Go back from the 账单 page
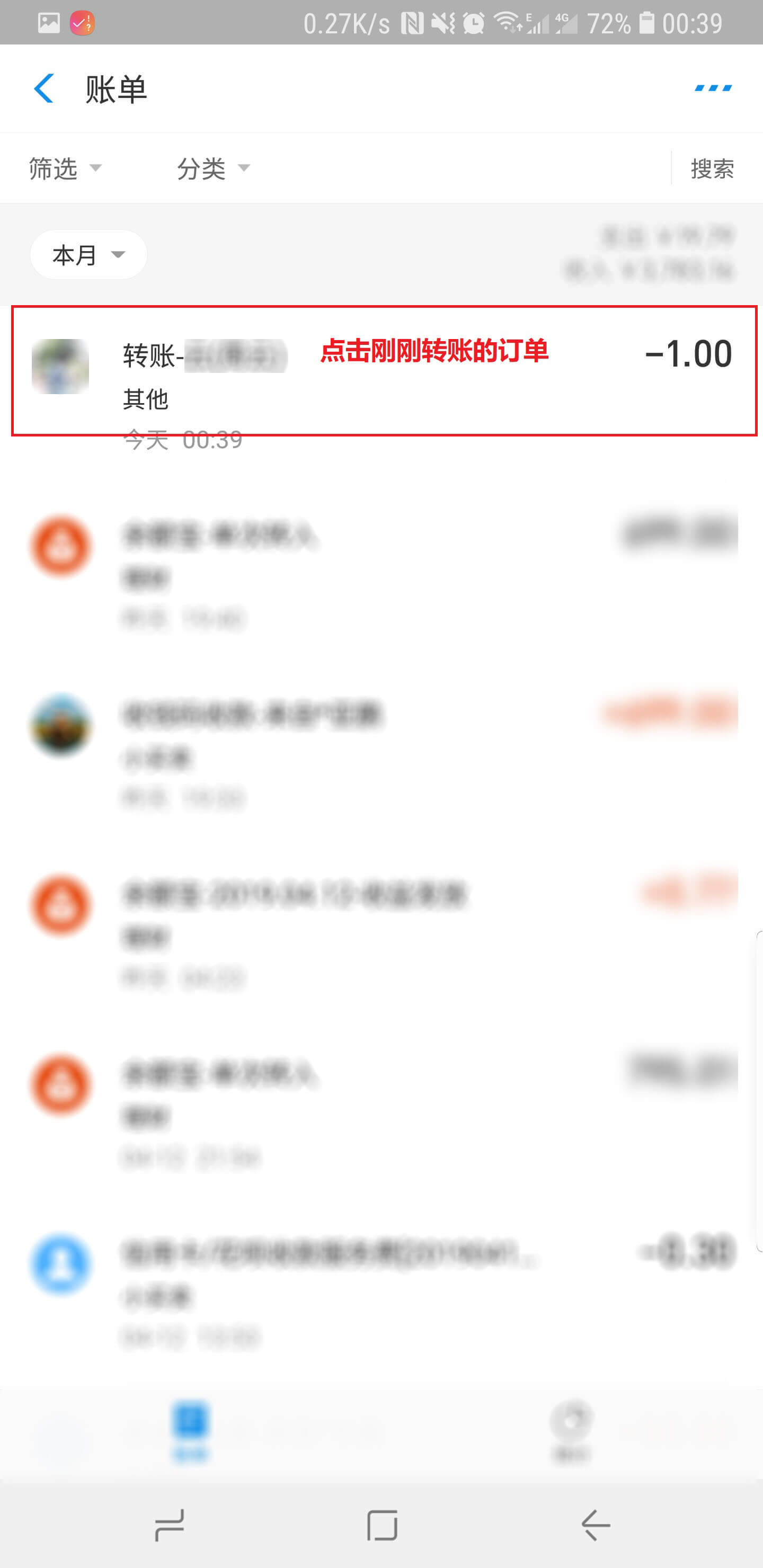The image size is (763, 1568). (44, 89)
